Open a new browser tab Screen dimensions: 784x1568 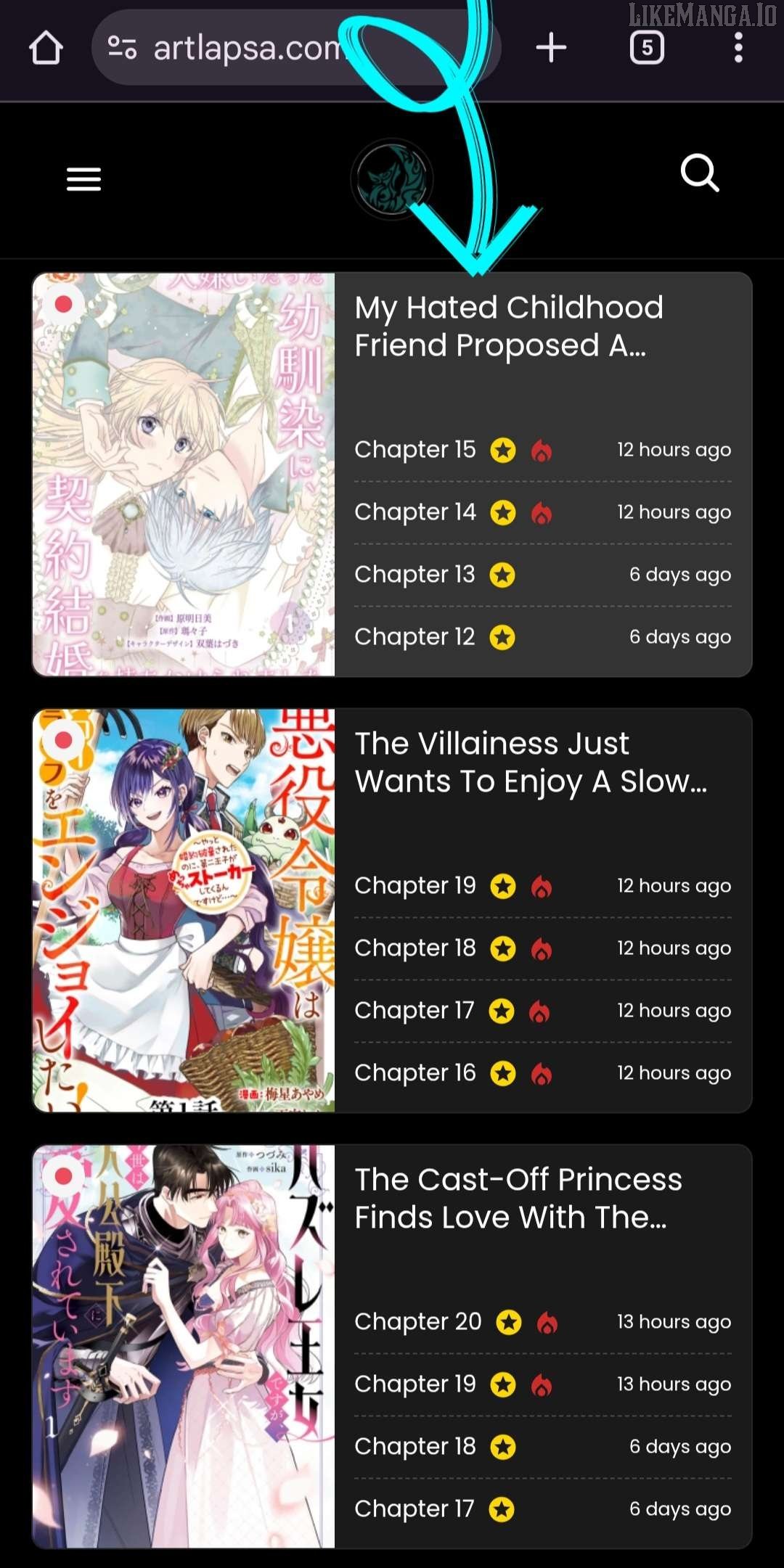(551, 48)
